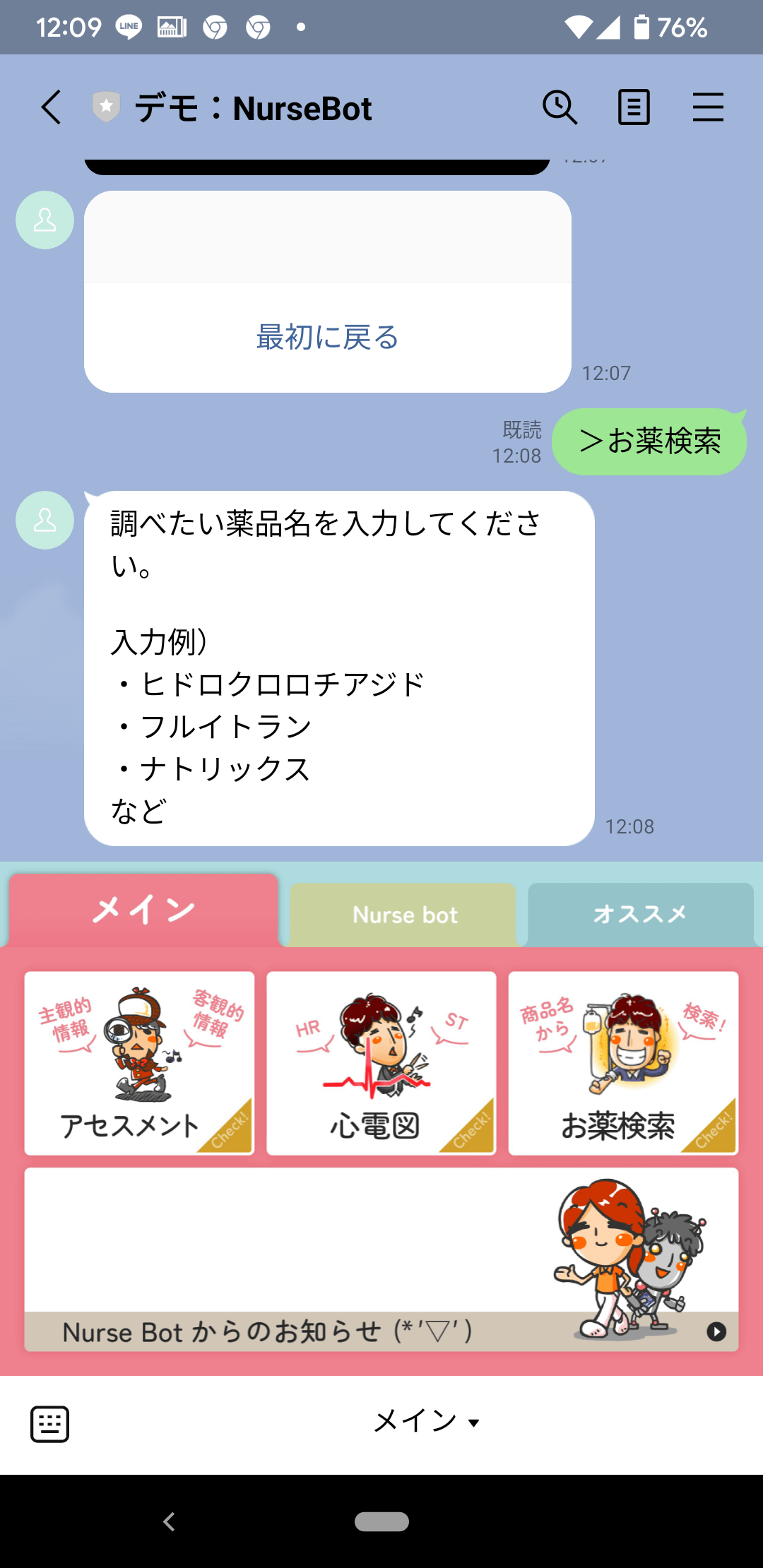The image size is (763, 1568).
Task: Select the メイン tab
Action: (x=143, y=910)
